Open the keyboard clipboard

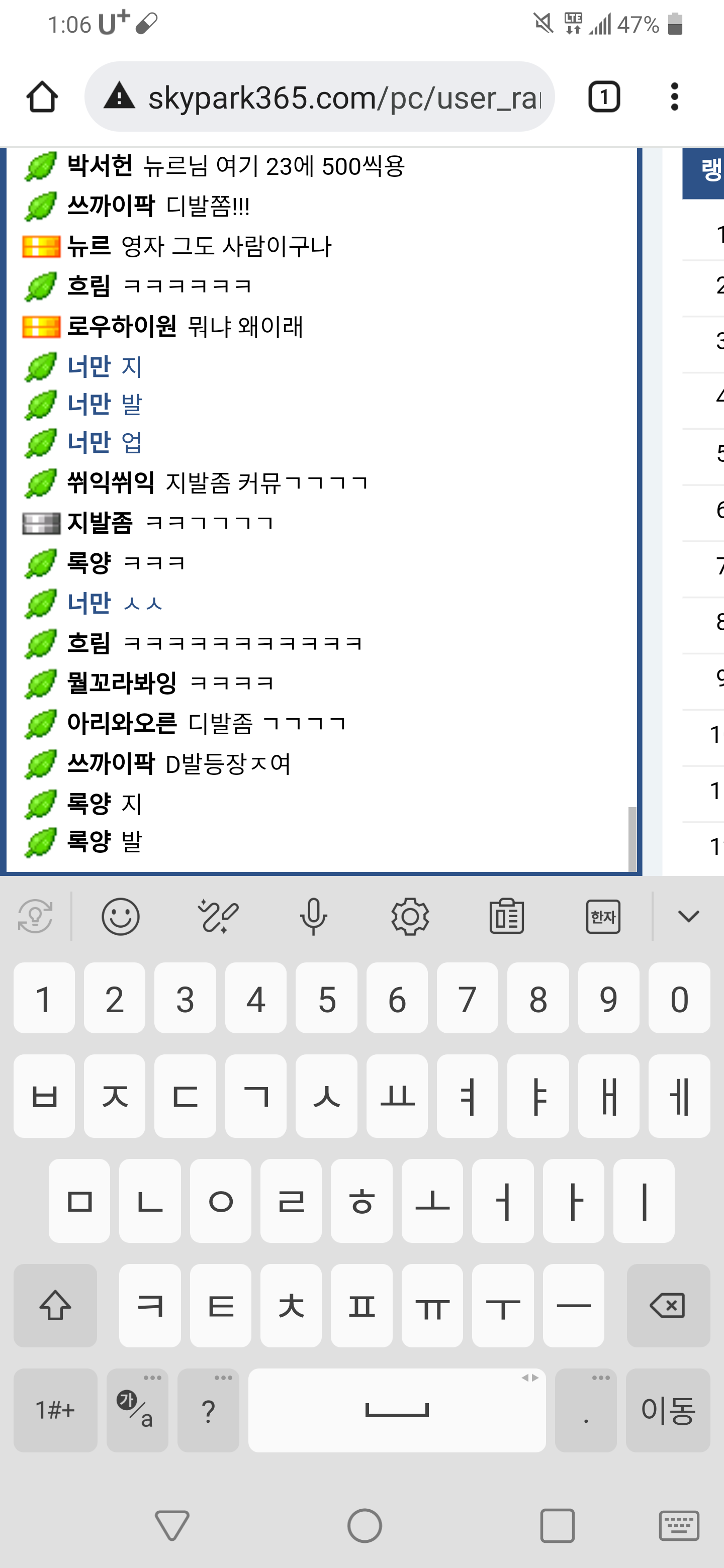pyautogui.click(x=507, y=916)
